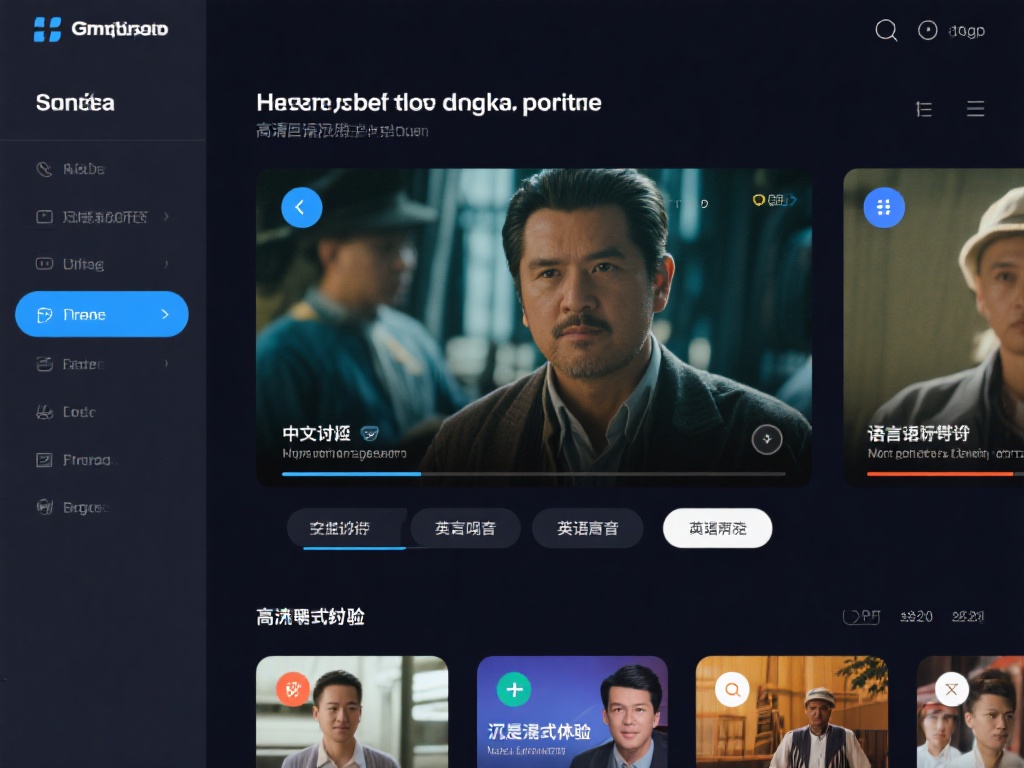
Task: Tap search icon on the orange thumbnail
Action: (732, 689)
